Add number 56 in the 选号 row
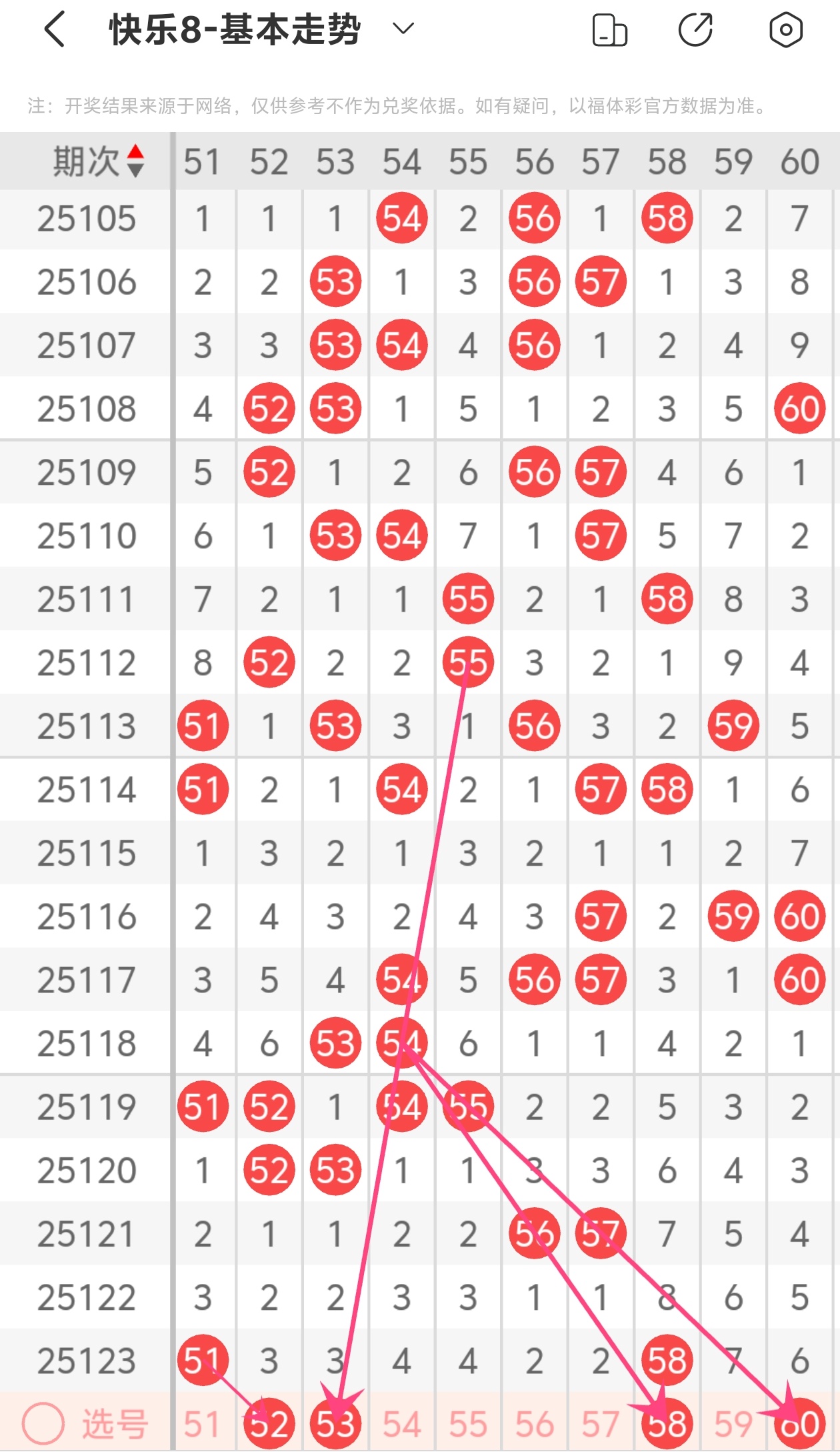 pyautogui.click(x=534, y=1425)
